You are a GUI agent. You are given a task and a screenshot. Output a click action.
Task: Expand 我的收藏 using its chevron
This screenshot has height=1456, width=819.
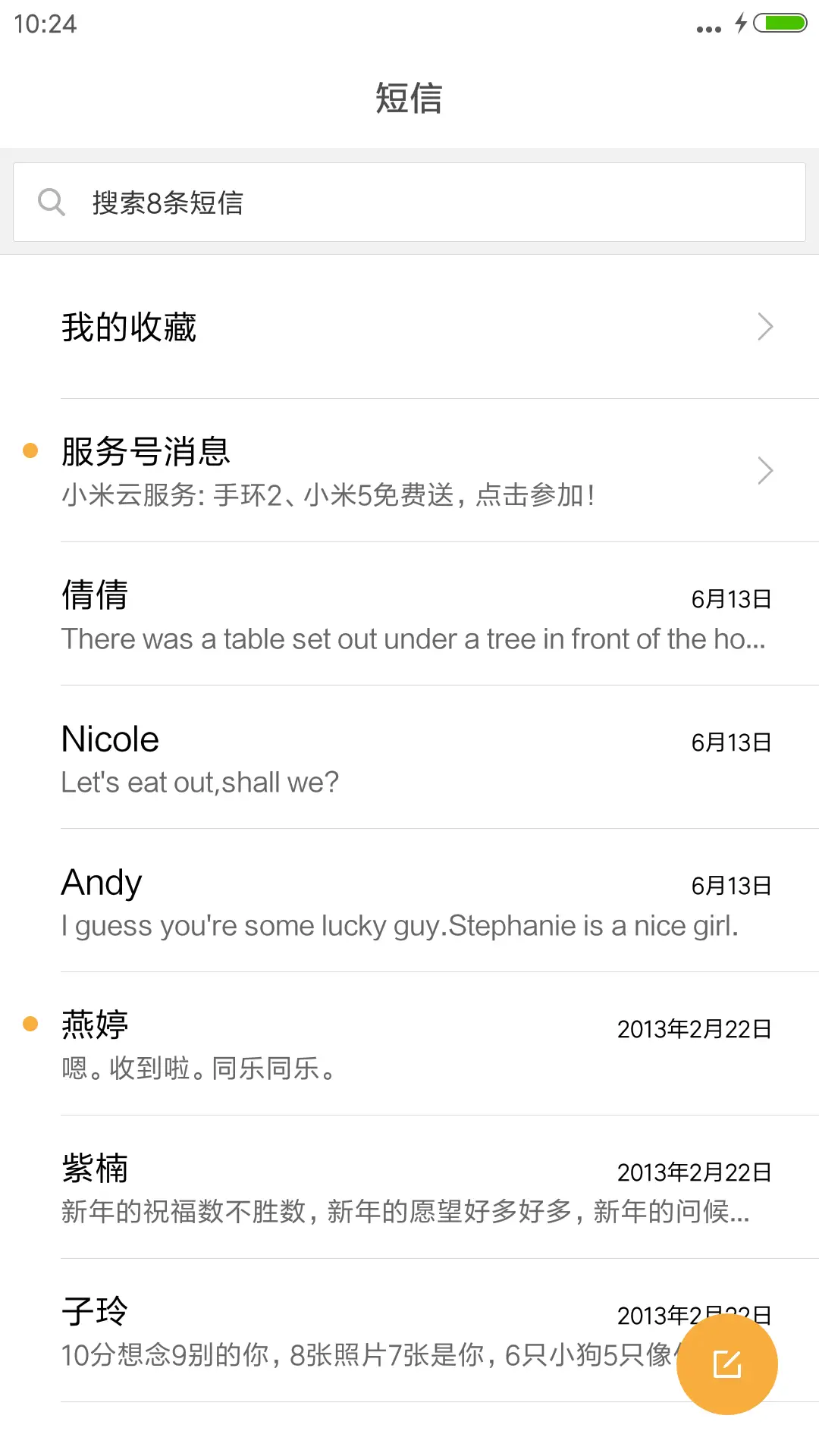click(x=766, y=326)
